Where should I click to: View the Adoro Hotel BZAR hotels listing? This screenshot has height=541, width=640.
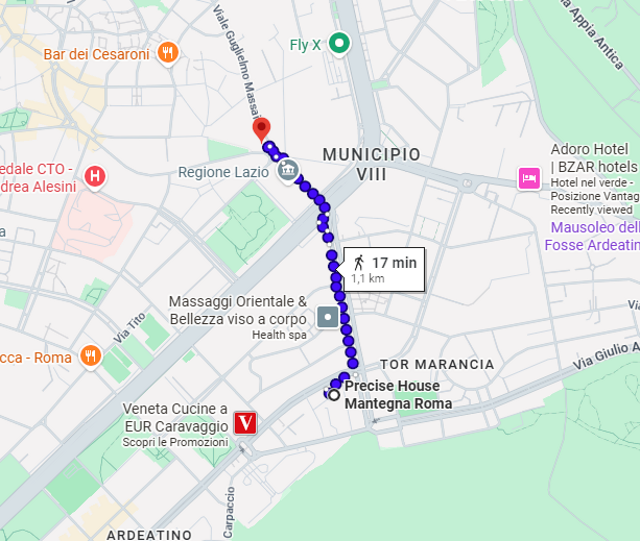point(529,178)
